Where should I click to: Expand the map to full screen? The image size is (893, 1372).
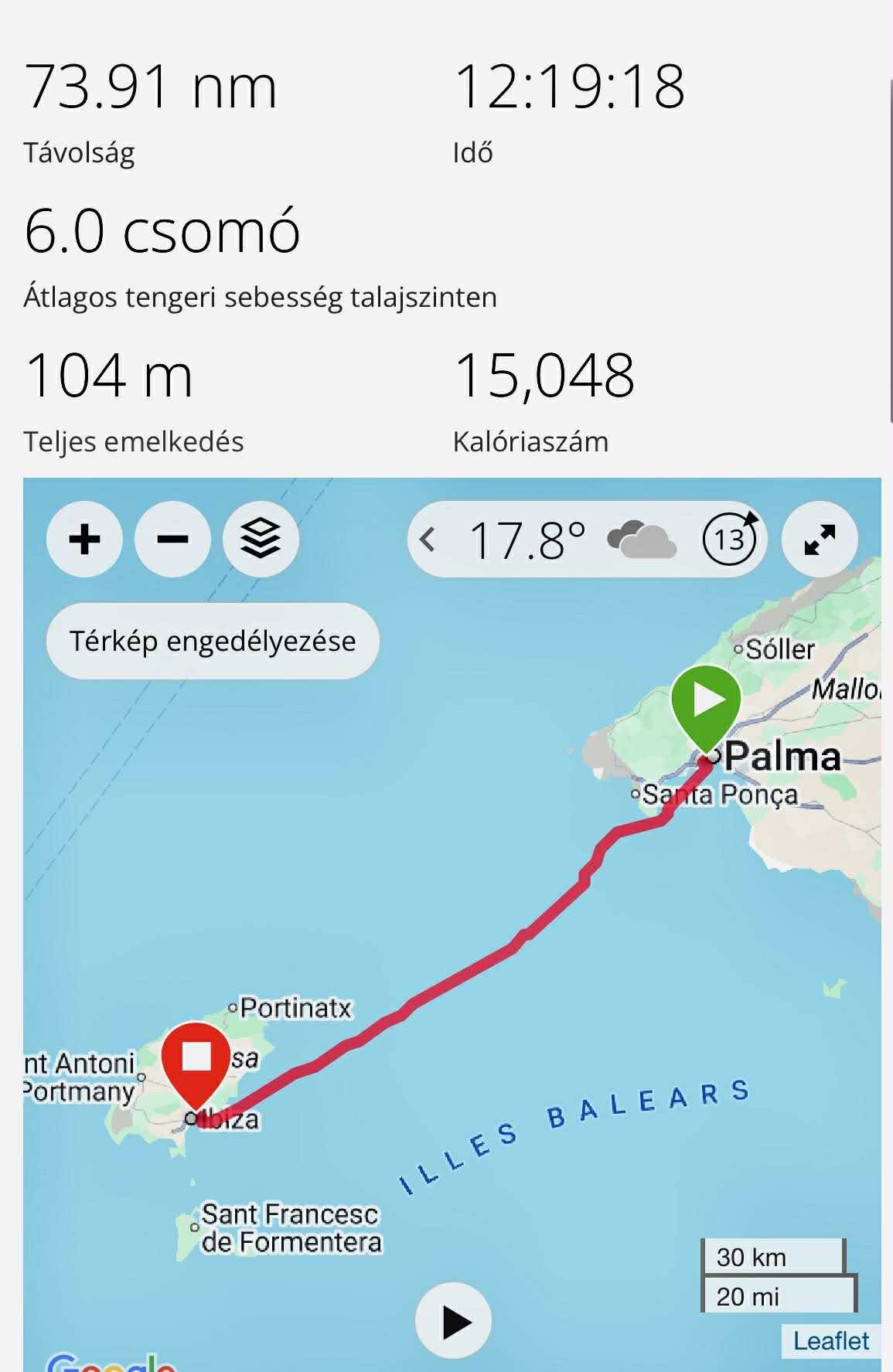click(820, 539)
